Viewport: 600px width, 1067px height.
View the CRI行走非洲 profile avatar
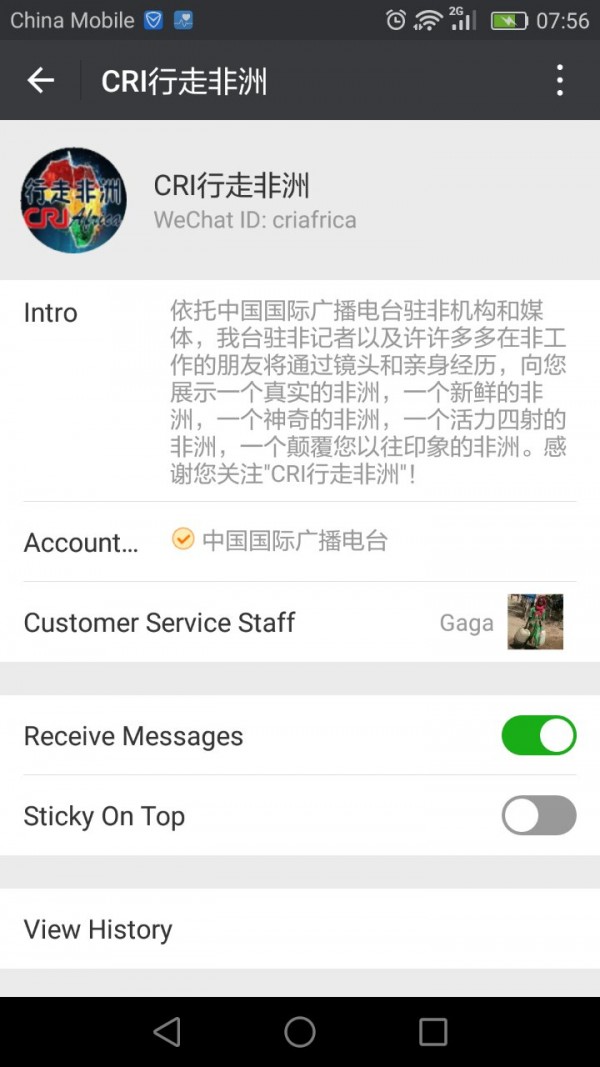(x=73, y=200)
